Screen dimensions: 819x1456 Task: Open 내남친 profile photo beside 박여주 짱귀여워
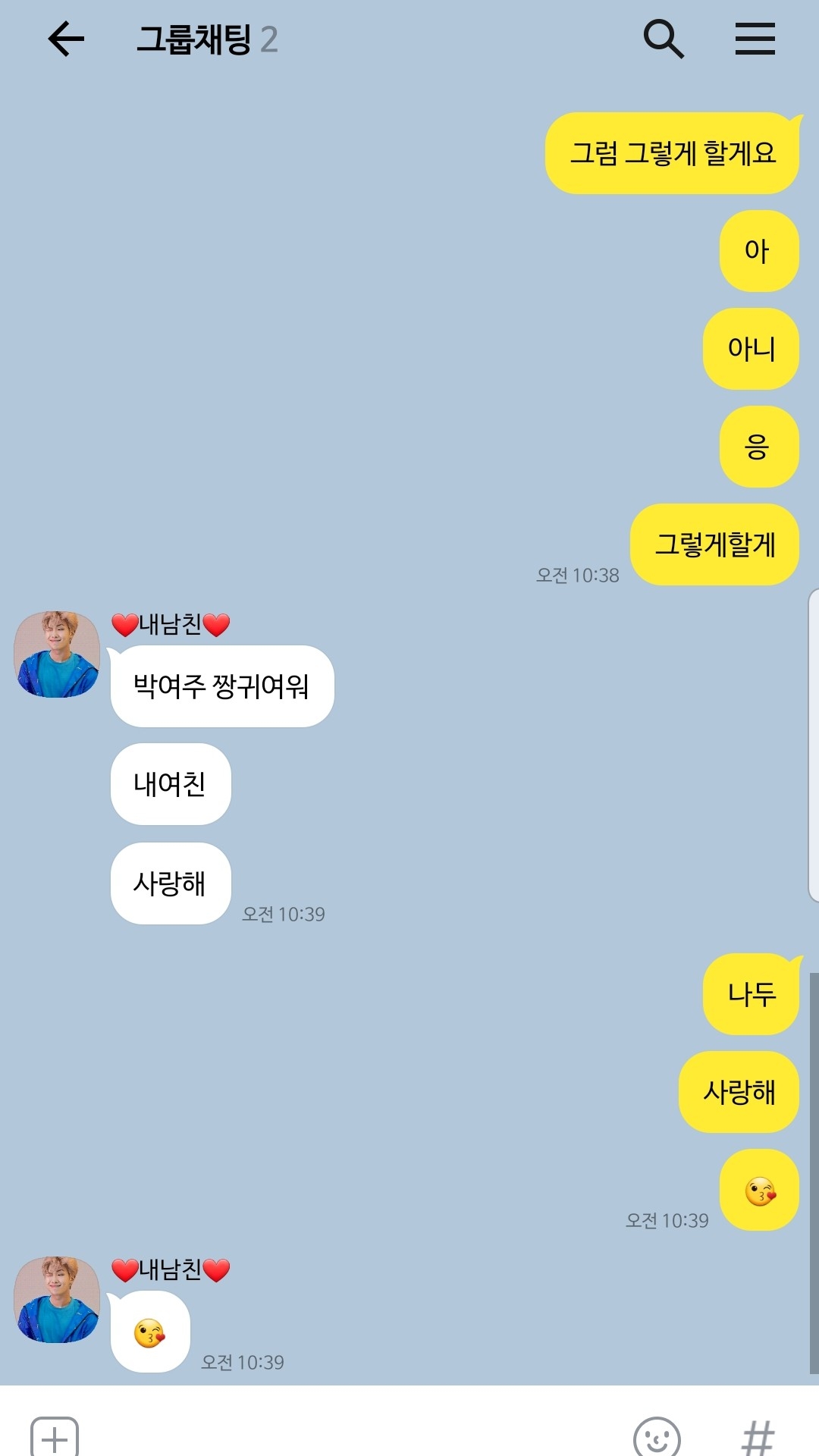point(57,654)
